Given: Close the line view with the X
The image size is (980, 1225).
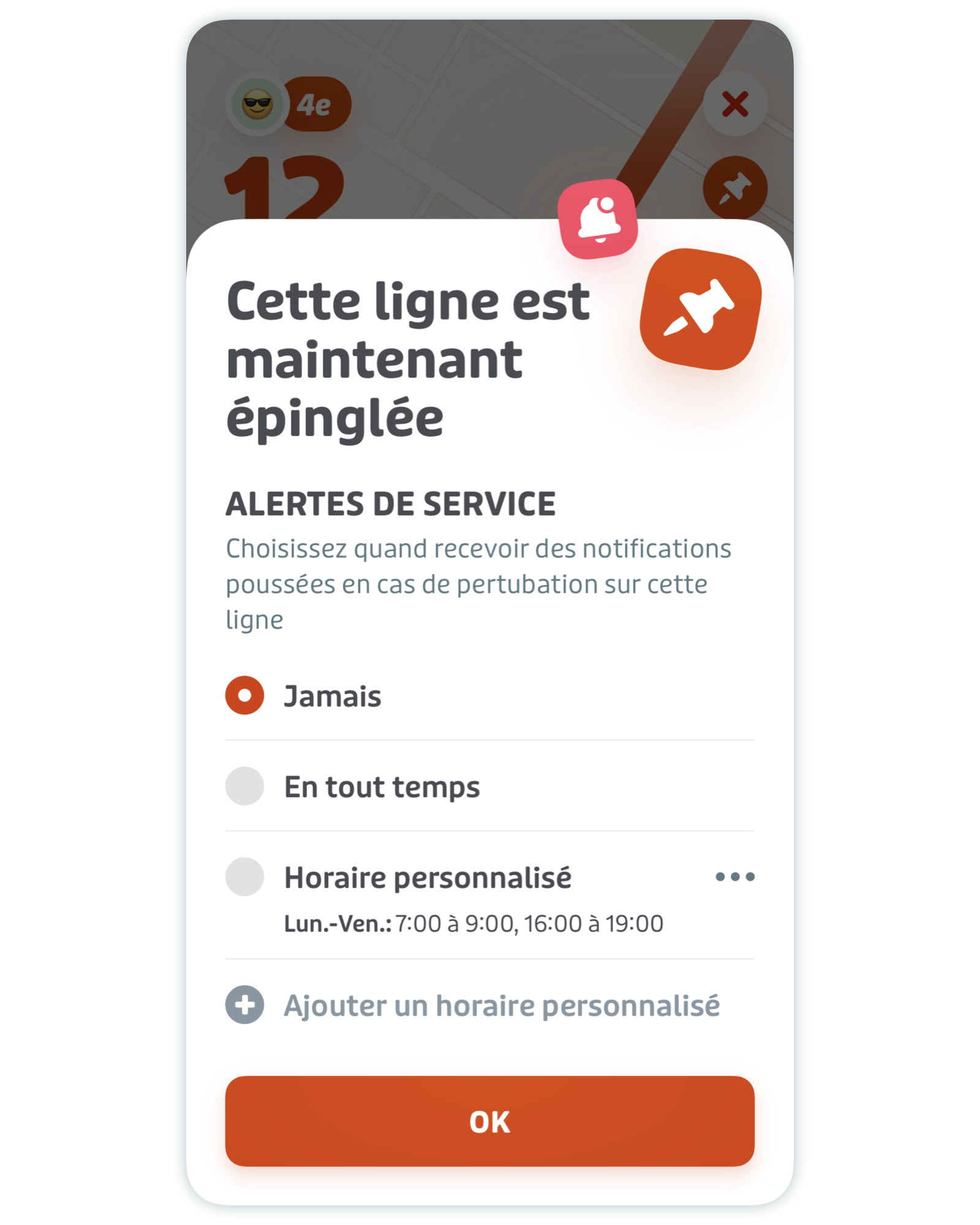Looking at the screenshot, I should tap(734, 104).
